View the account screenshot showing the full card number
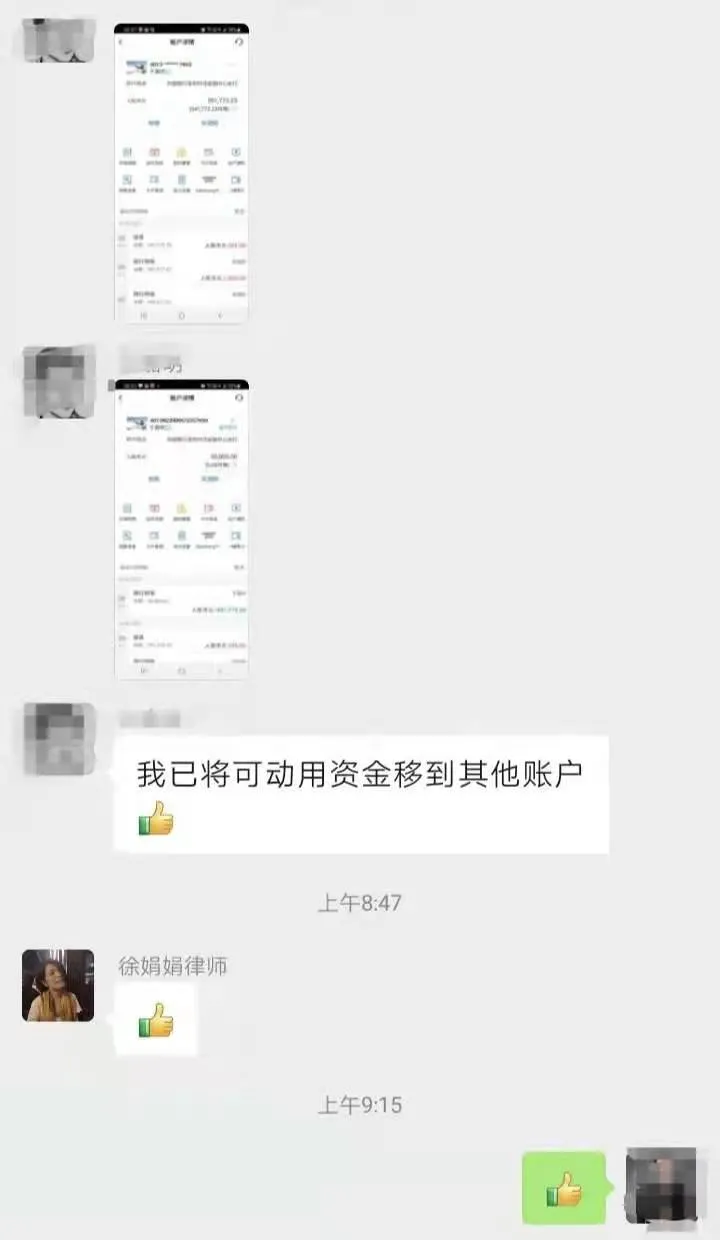 point(181,529)
